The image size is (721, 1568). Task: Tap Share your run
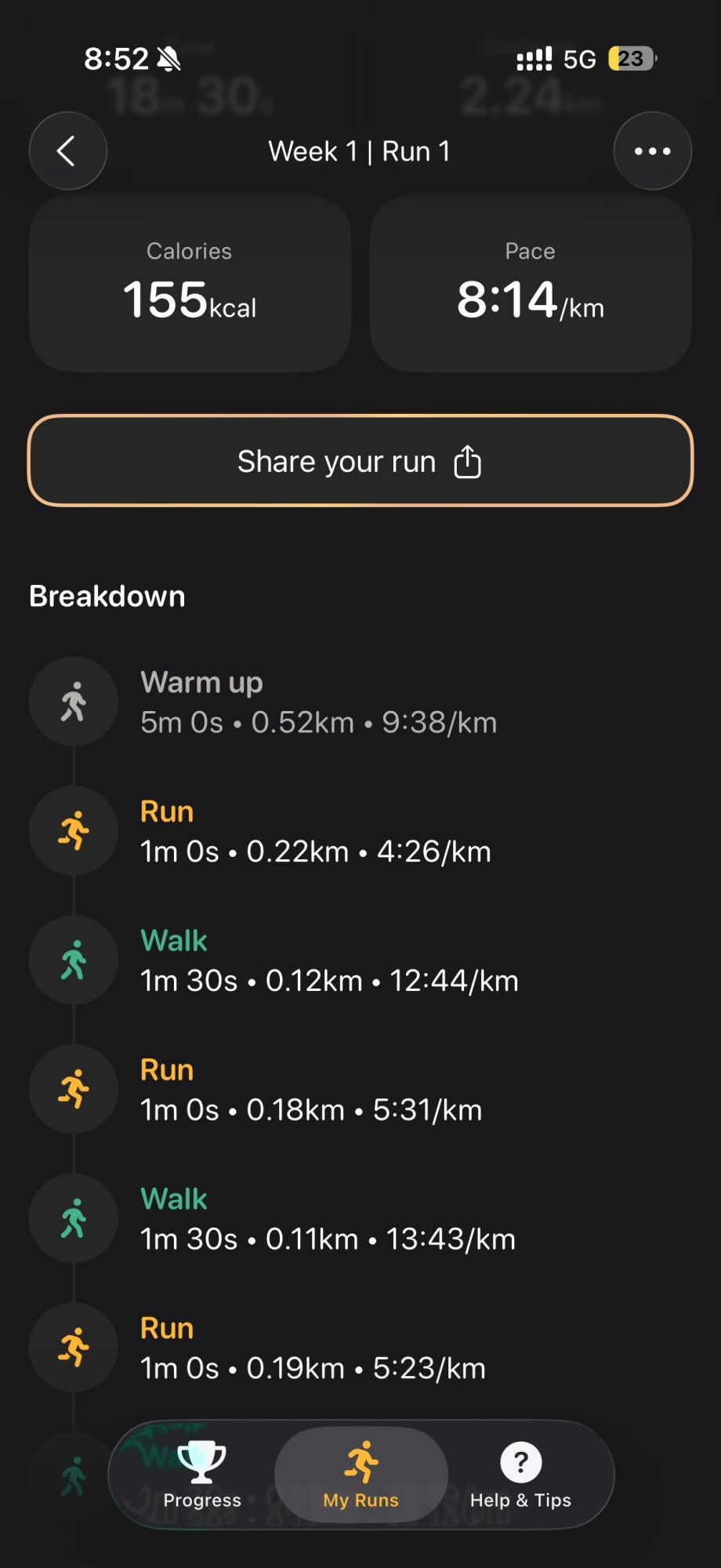click(x=360, y=461)
